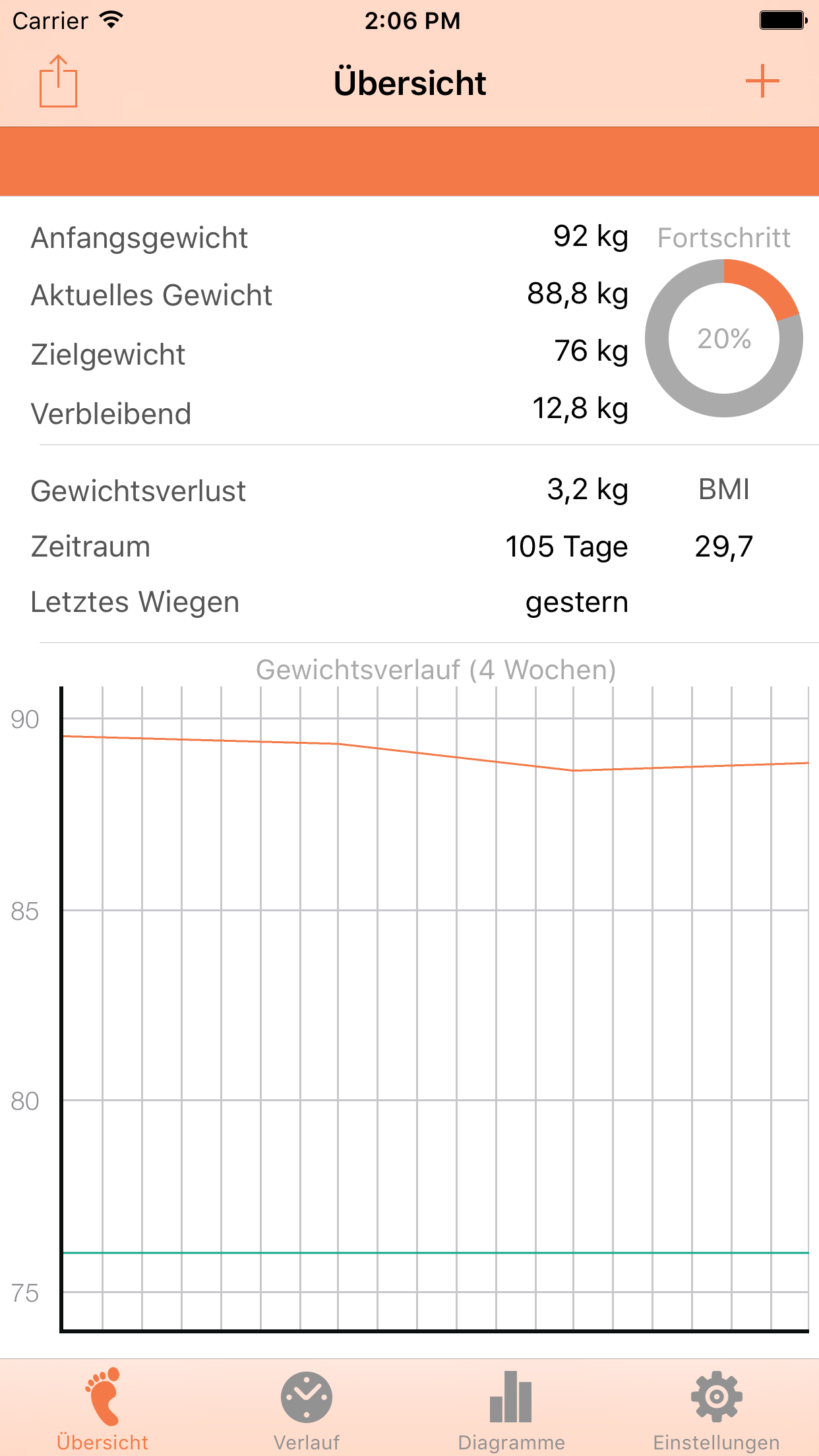The height and width of the screenshot is (1456, 819).
Task: Open the share icon in the top bar
Action: (x=58, y=81)
